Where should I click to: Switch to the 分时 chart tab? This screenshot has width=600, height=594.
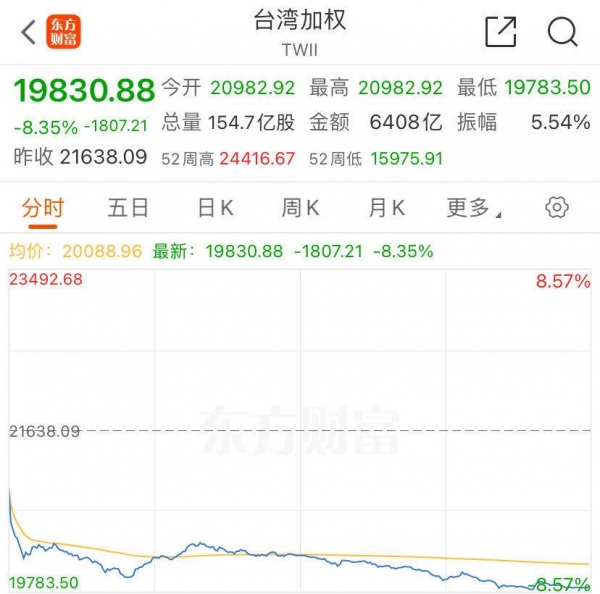coord(42,208)
